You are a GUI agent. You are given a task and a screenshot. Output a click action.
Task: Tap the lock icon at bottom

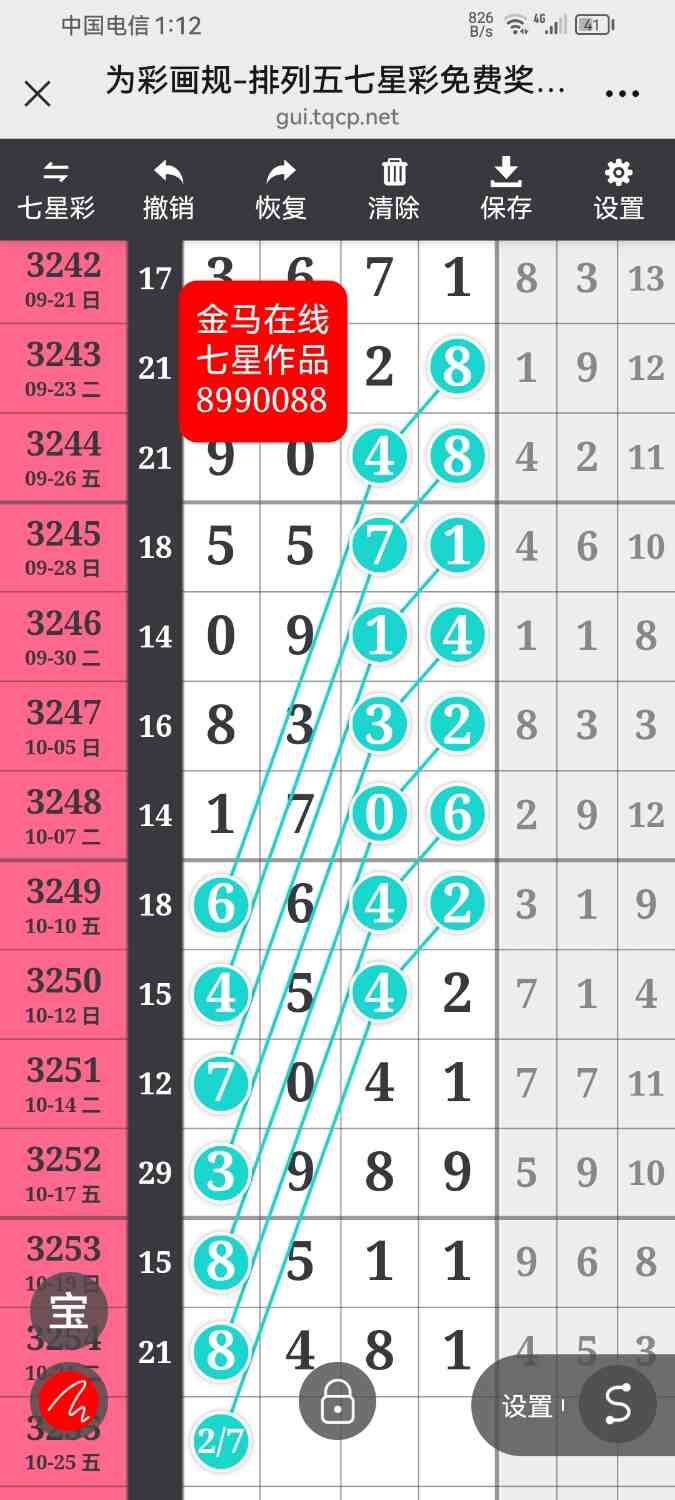click(x=338, y=1401)
